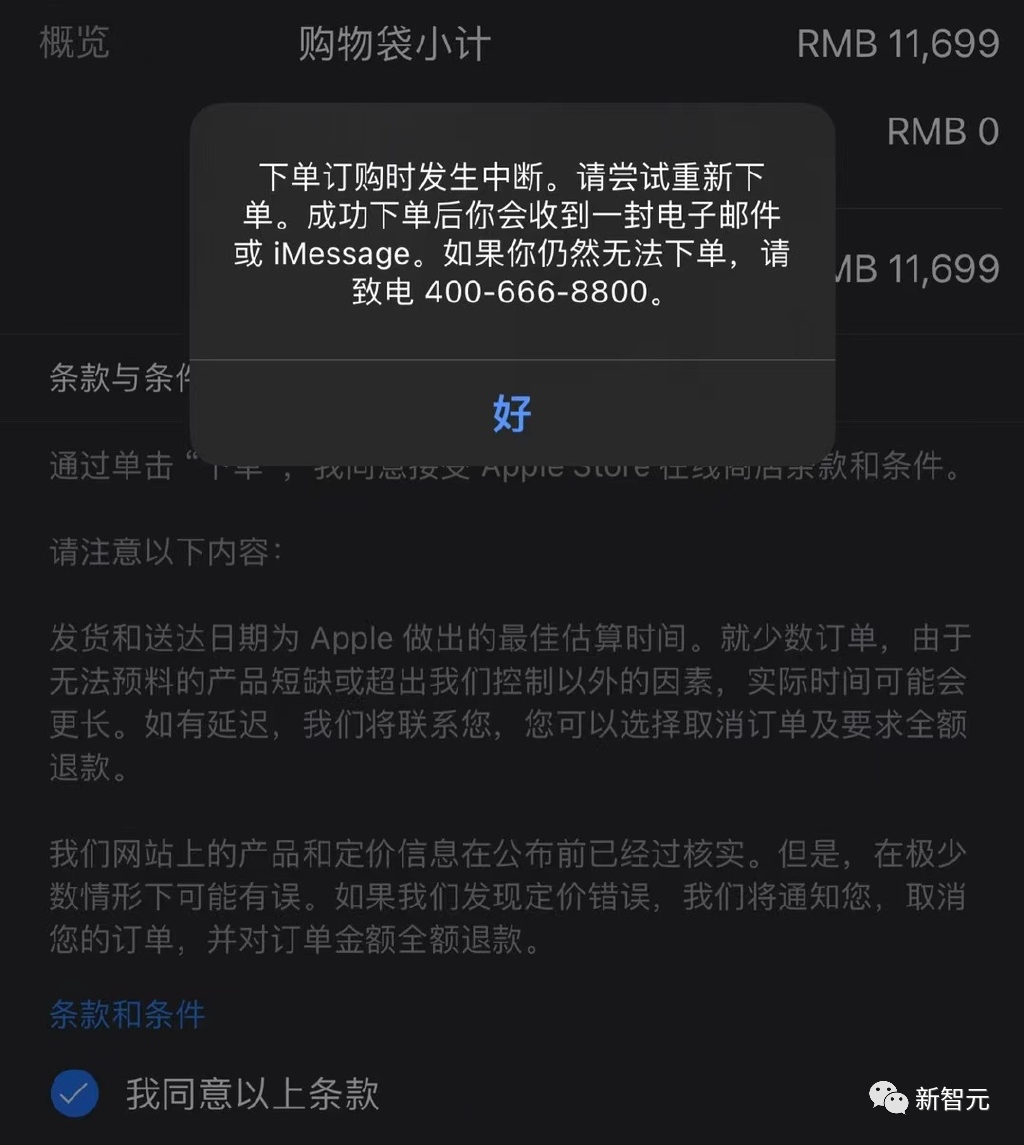Dismiss the order error dialog with 好
Image resolution: width=1024 pixels, height=1145 pixels.
click(x=512, y=412)
